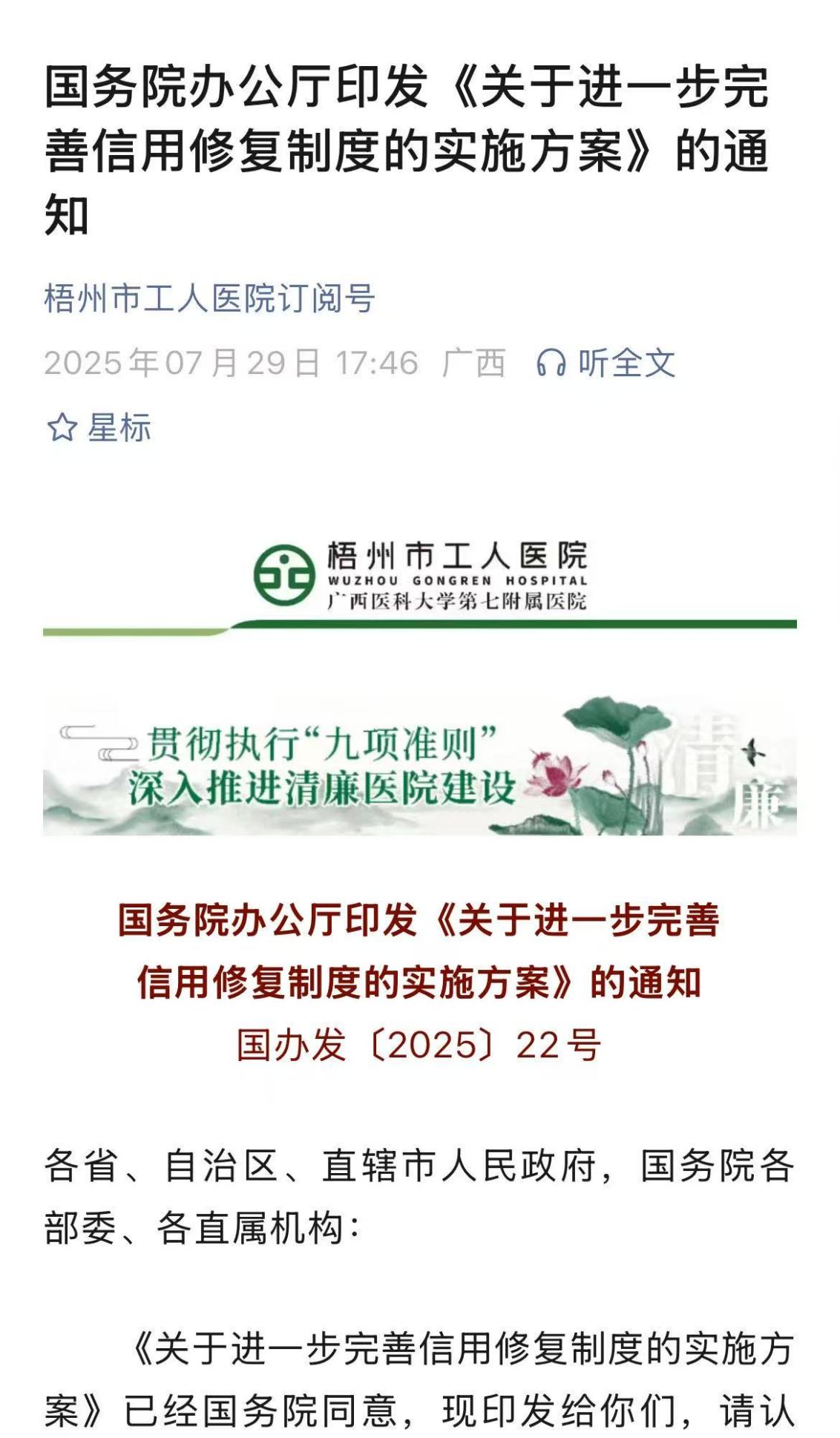Open 梧州市工人医院订阅号 account page
The image size is (840, 1438).
[x=209, y=298]
